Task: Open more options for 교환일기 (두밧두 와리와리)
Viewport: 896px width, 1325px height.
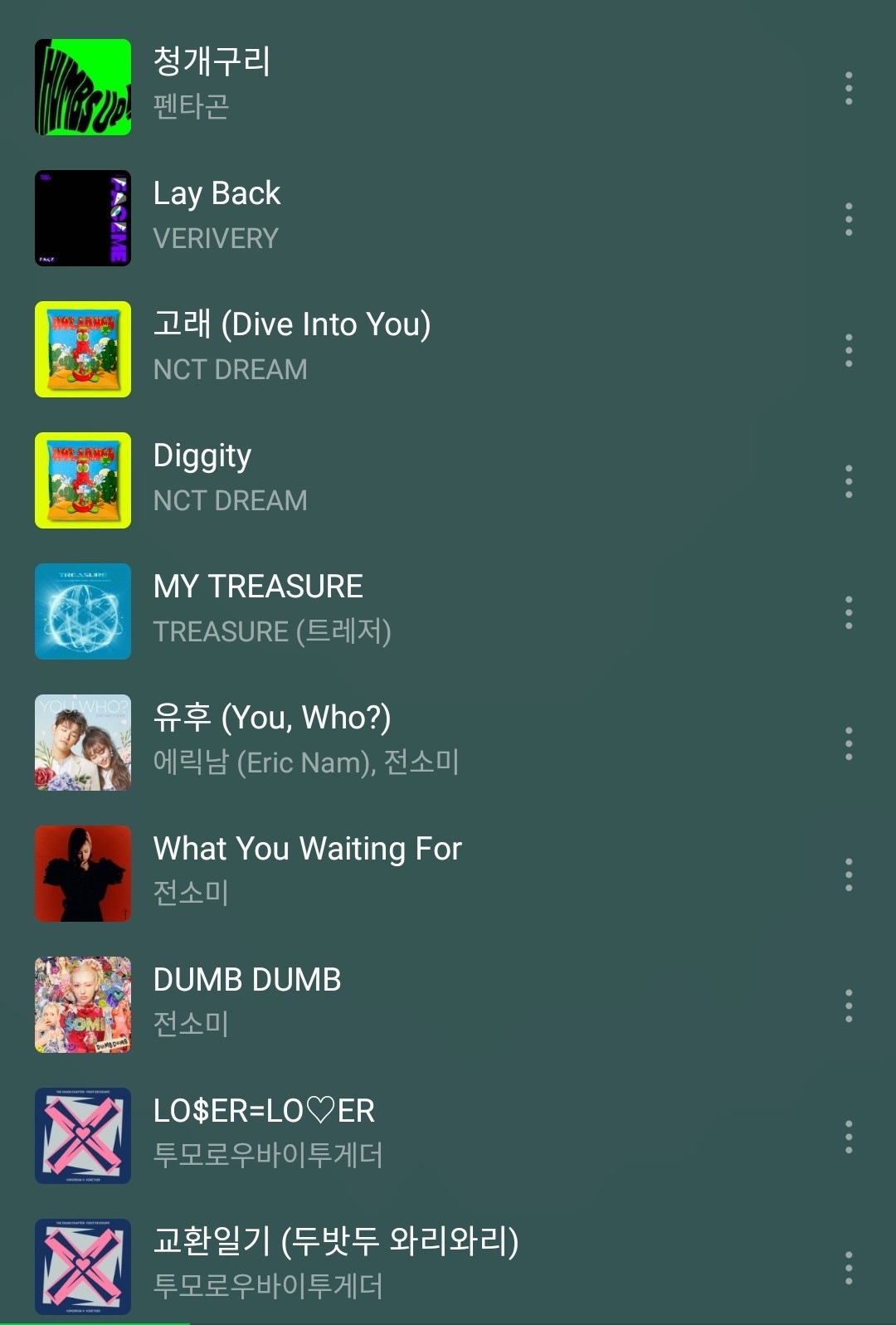Action: click(x=848, y=1268)
